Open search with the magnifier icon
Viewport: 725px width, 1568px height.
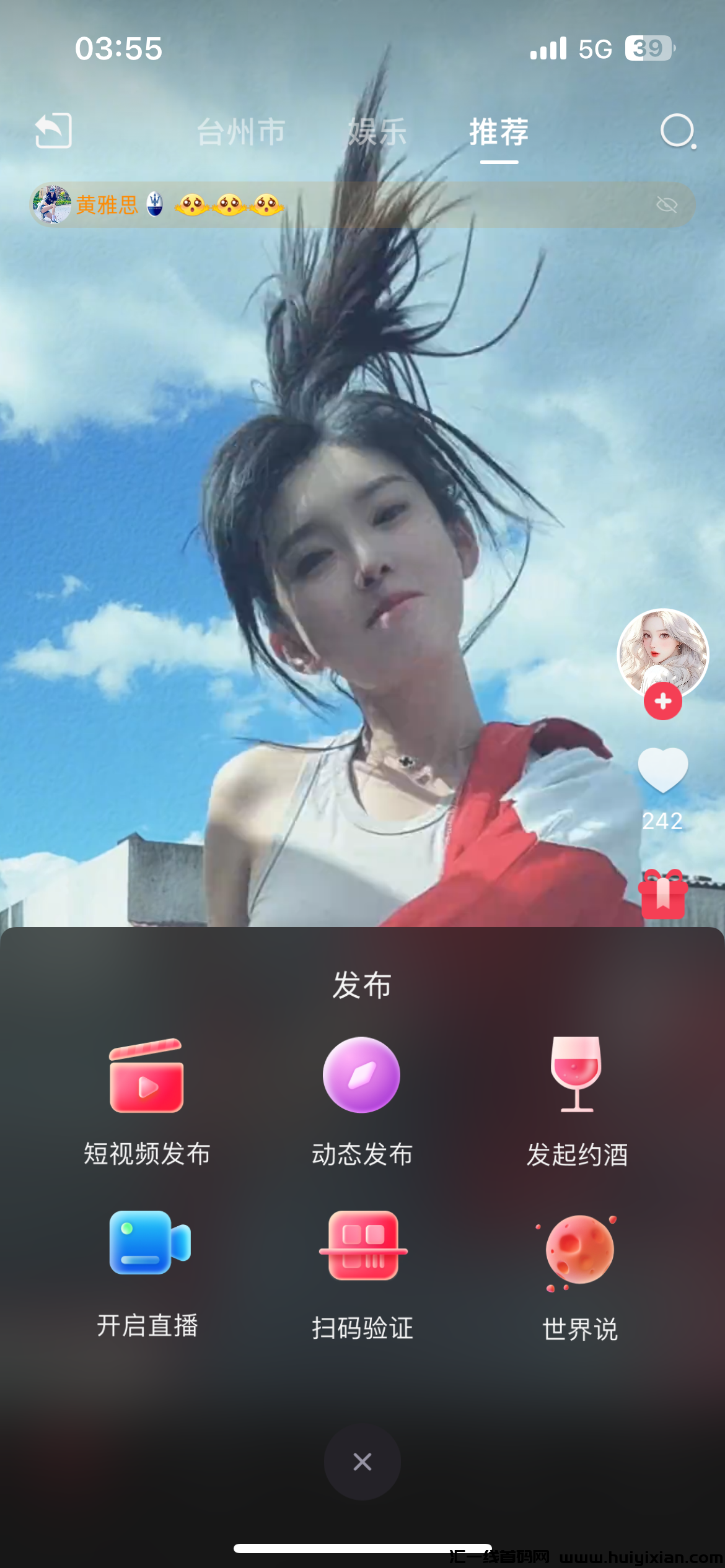[x=677, y=131]
